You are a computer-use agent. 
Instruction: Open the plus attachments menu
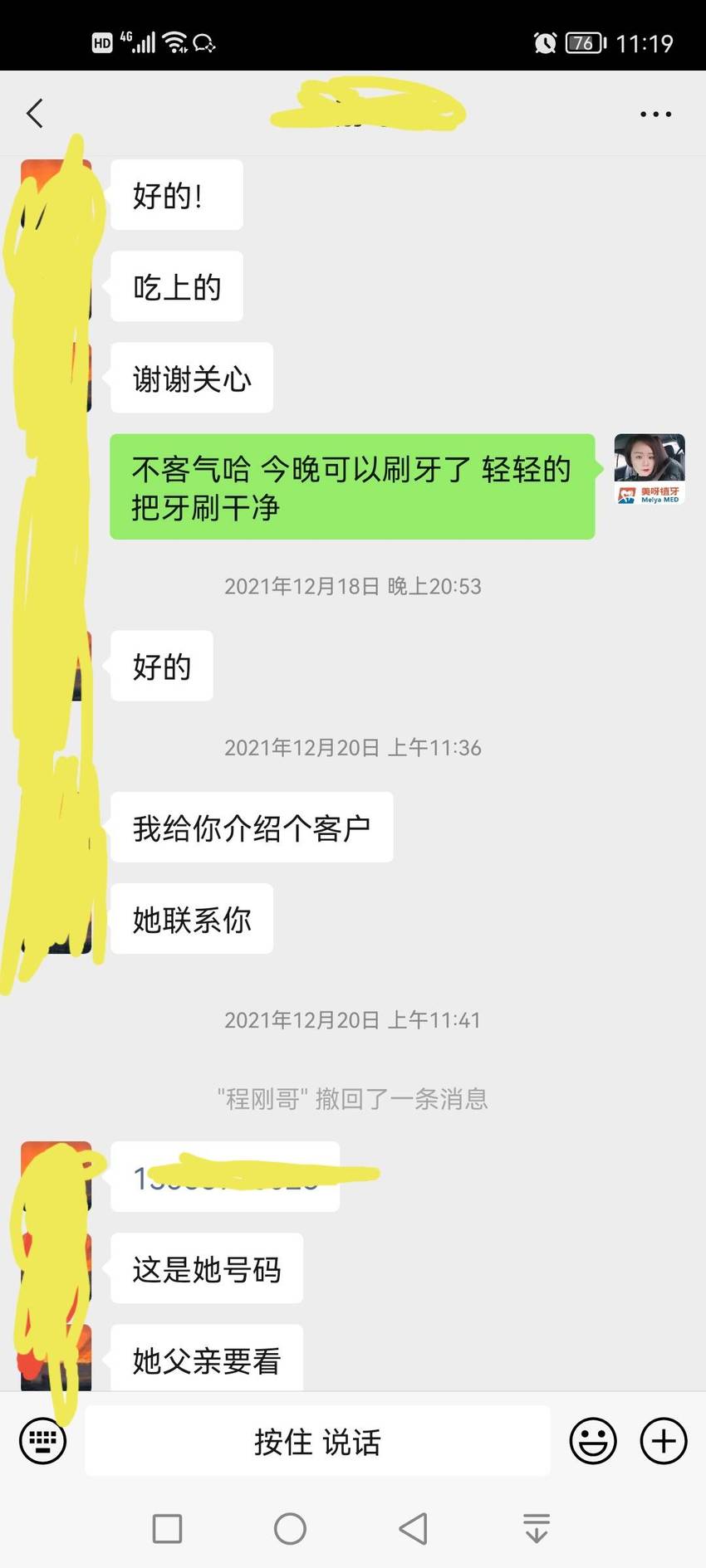664,1440
